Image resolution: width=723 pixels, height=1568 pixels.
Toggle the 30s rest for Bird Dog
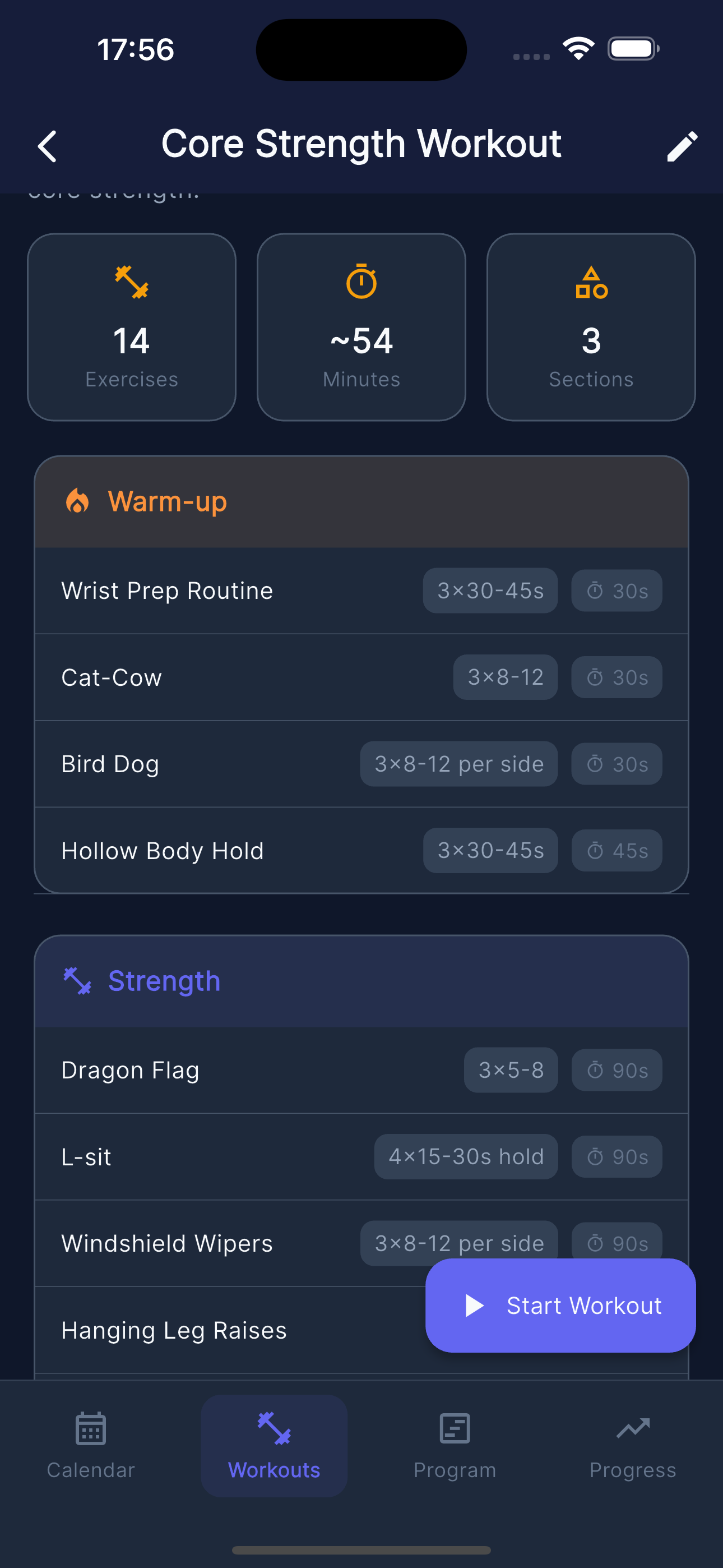pos(616,763)
